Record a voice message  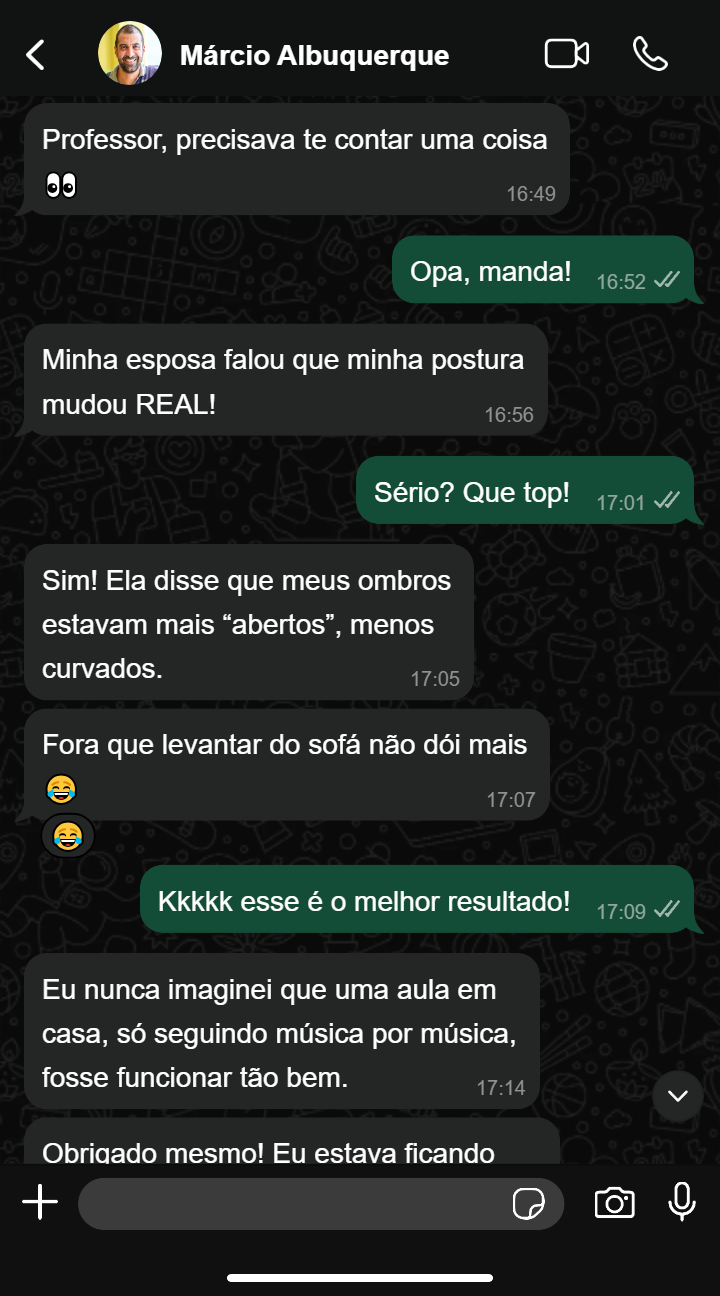682,1202
